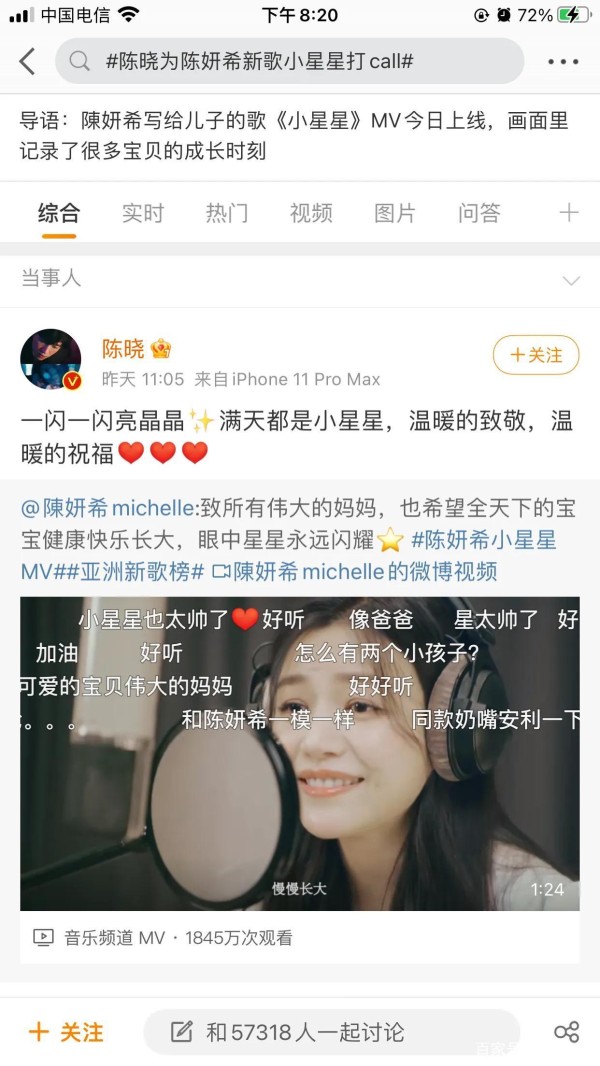Open the #陈妍希小星星MV# hashtag link

[484, 540]
